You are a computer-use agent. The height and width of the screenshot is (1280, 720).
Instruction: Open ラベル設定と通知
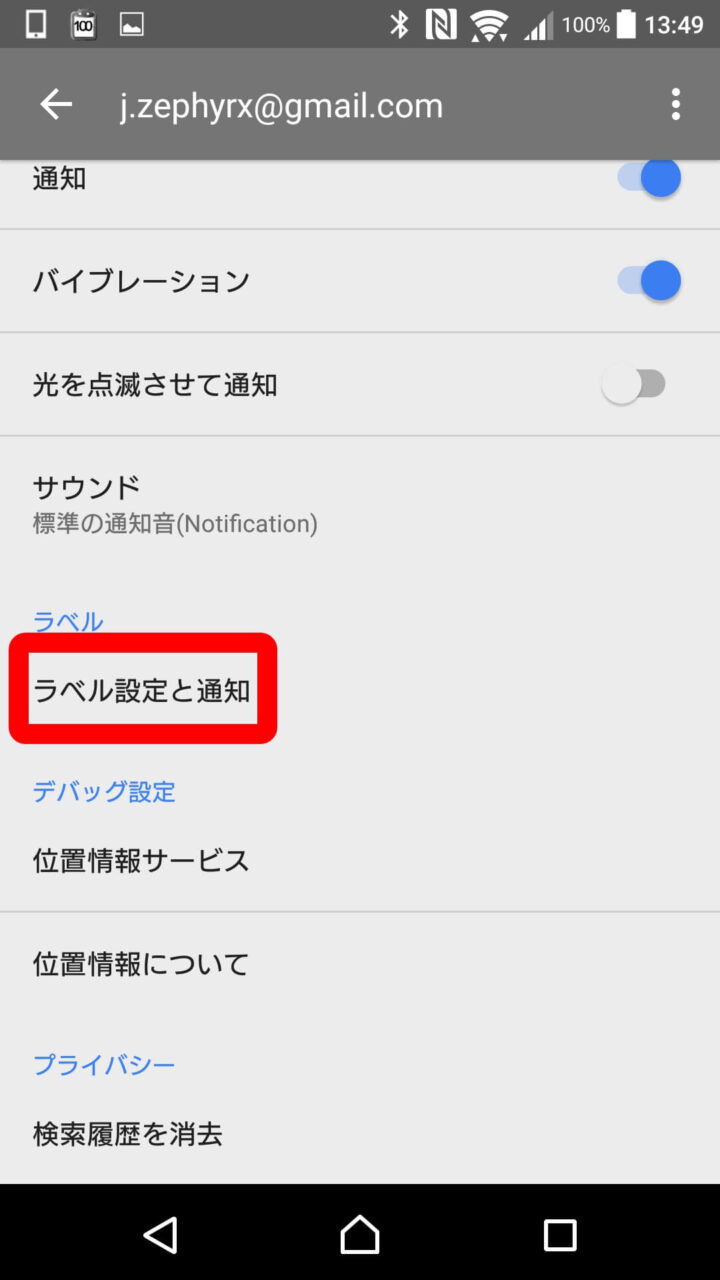point(142,690)
